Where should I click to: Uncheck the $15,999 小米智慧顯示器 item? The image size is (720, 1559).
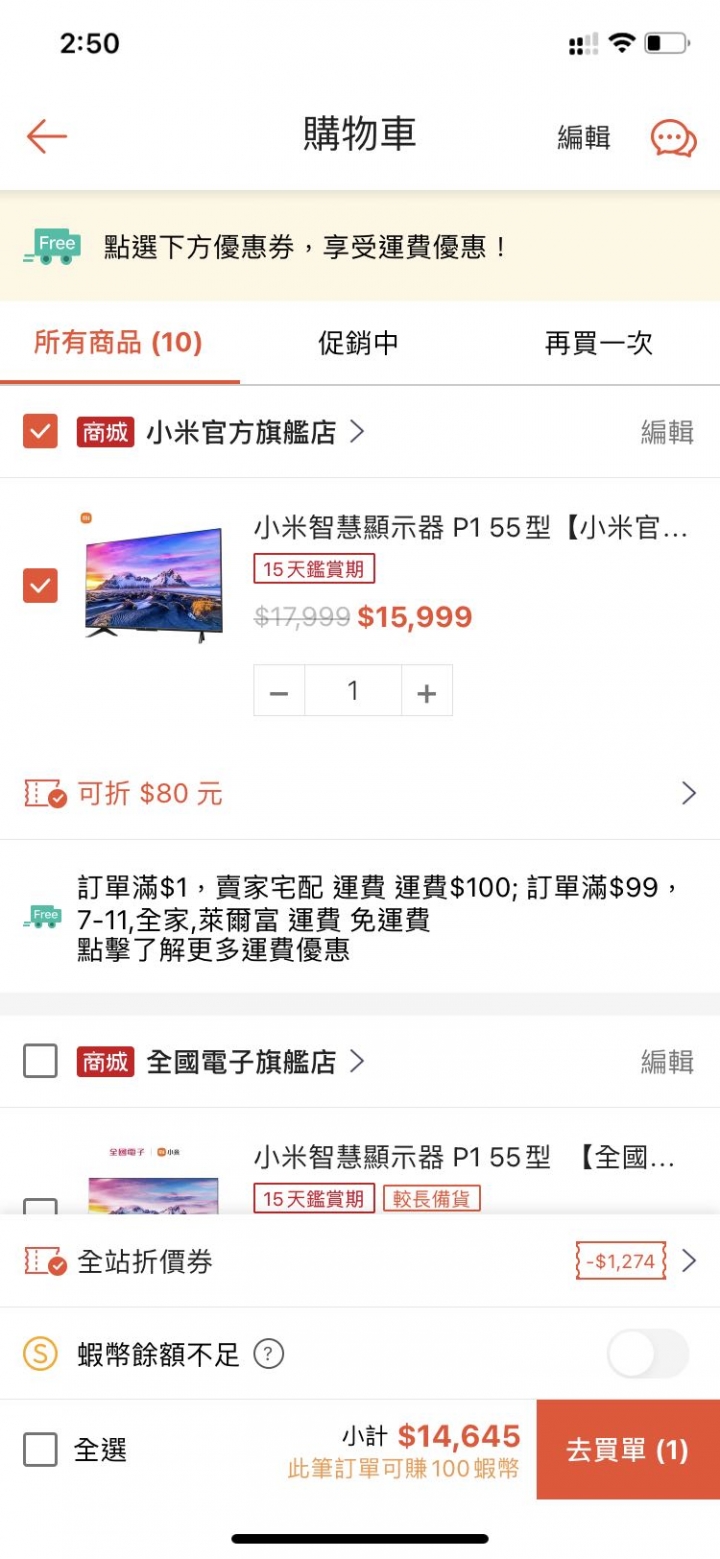tap(40, 585)
